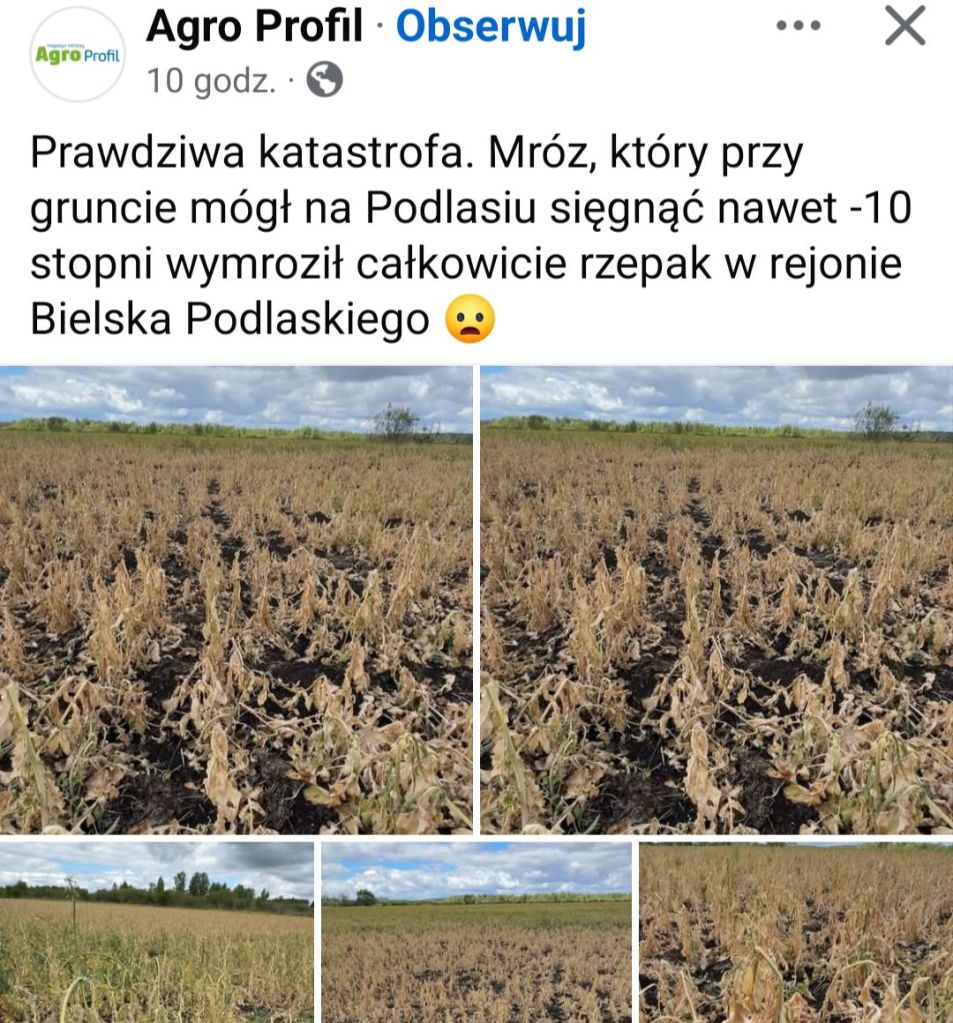Follow Agro Profil via Obserwuj

[x=490, y=28]
